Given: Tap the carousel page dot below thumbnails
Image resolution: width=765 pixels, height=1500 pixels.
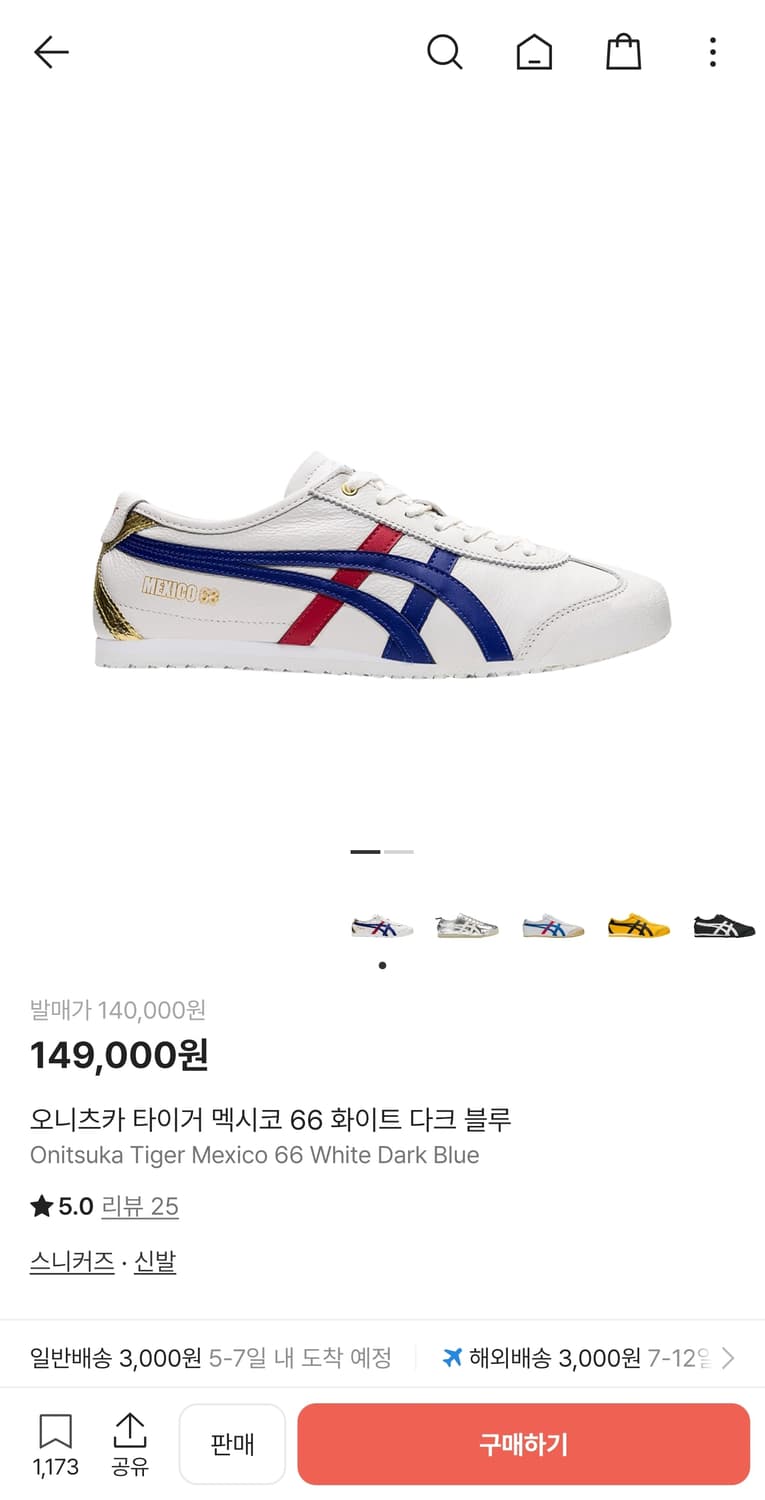Looking at the screenshot, I should pos(382,965).
